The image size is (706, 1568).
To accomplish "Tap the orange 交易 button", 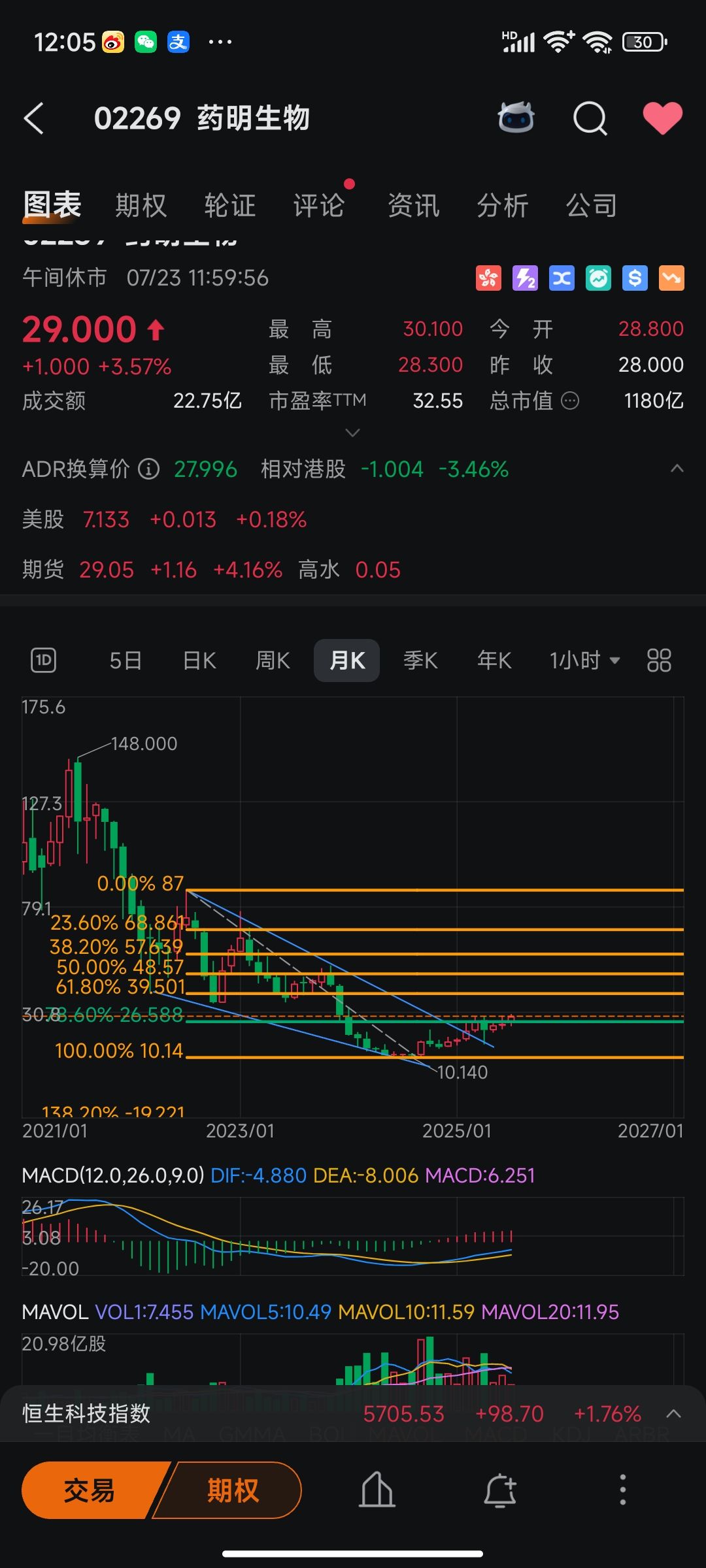I will tap(90, 1490).
